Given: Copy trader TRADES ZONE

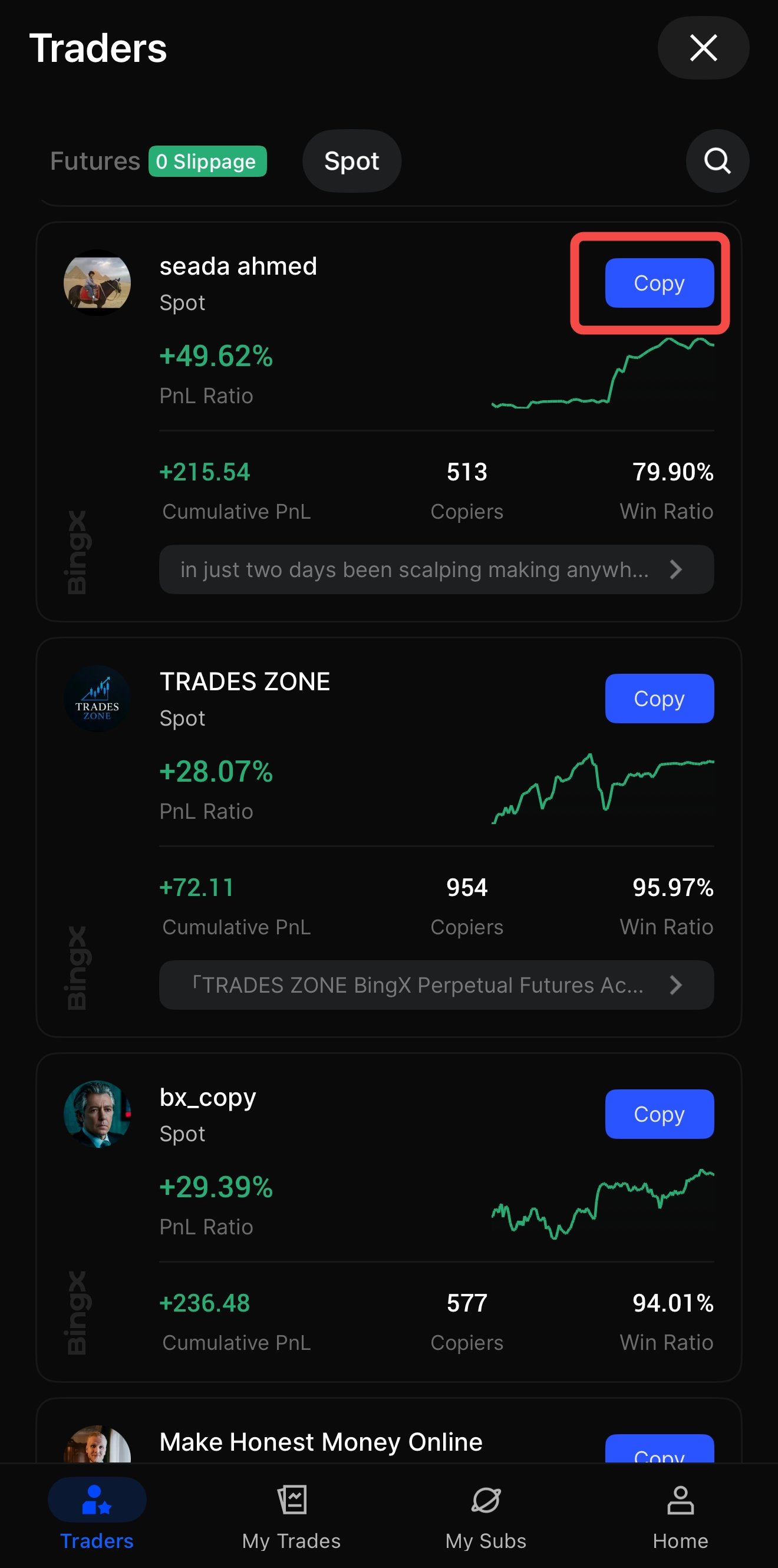Looking at the screenshot, I should [660, 698].
